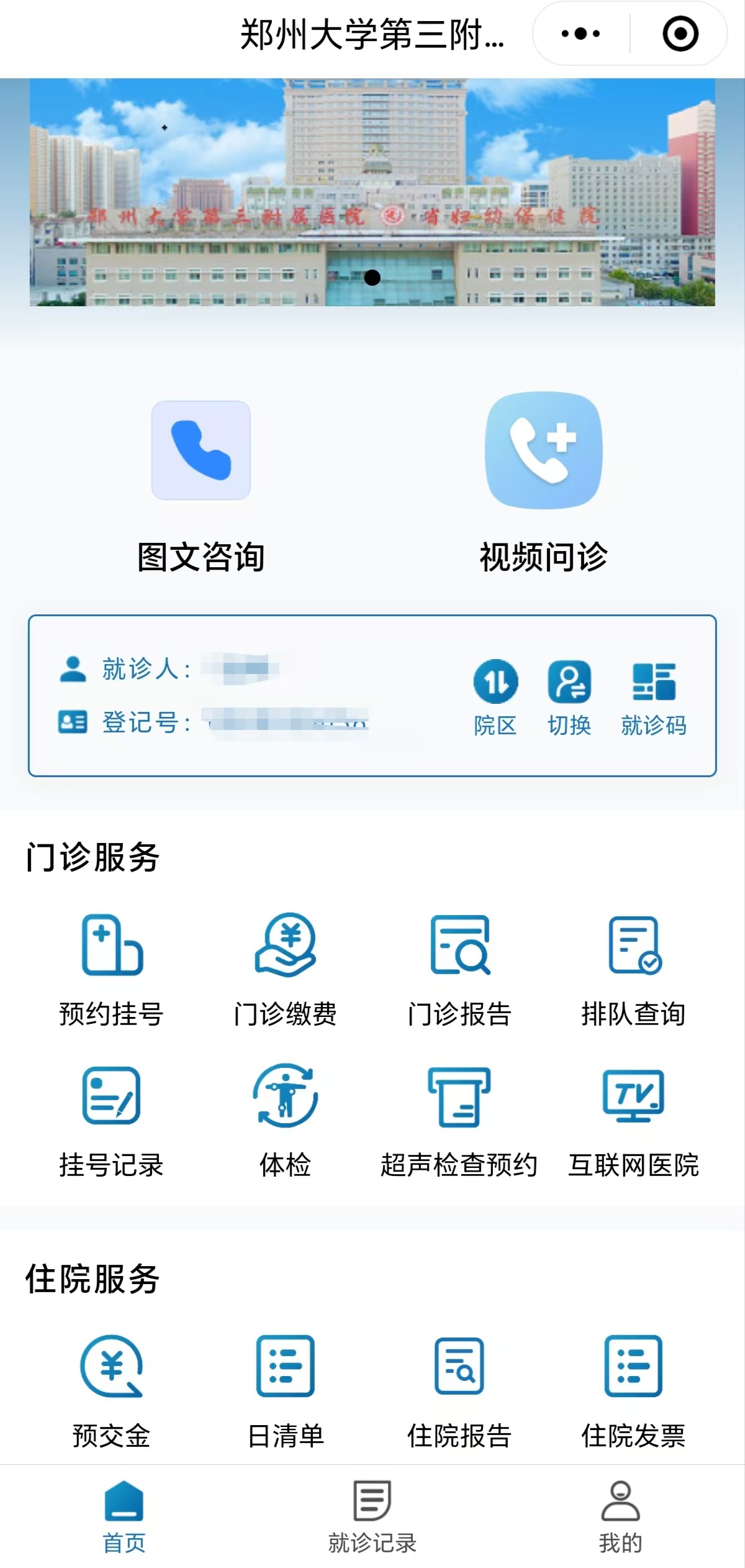Close the mini program with the circle button
The width and height of the screenshot is (745, 1568).
pos(680,34)
